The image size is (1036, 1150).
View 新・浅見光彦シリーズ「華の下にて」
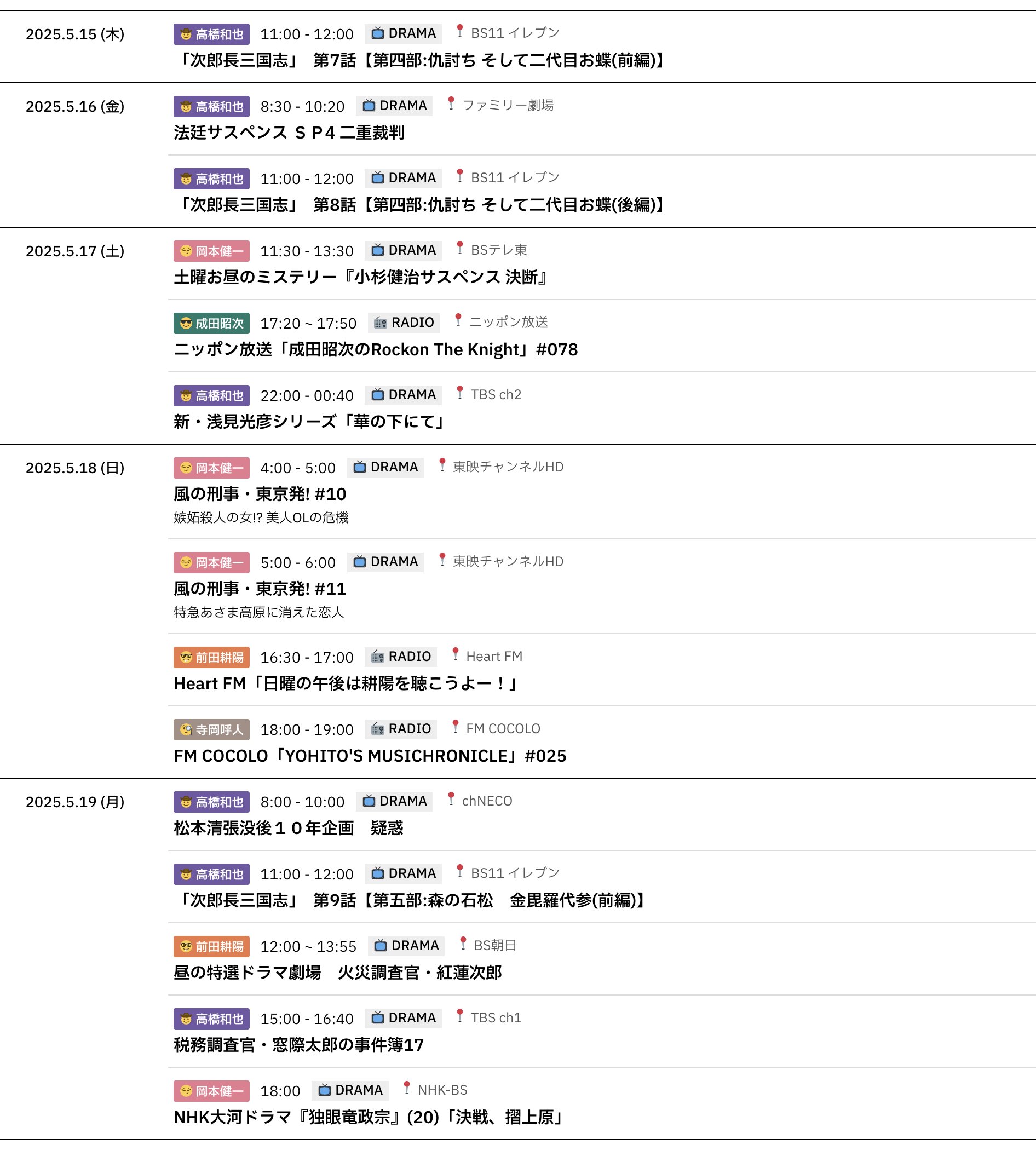(309, 422)
